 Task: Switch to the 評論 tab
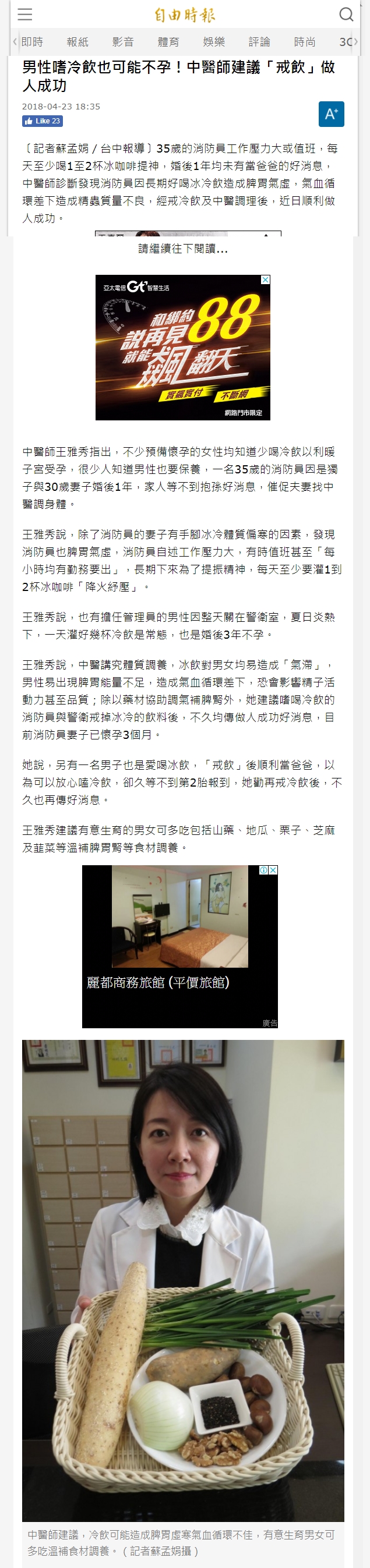point(259,42)
